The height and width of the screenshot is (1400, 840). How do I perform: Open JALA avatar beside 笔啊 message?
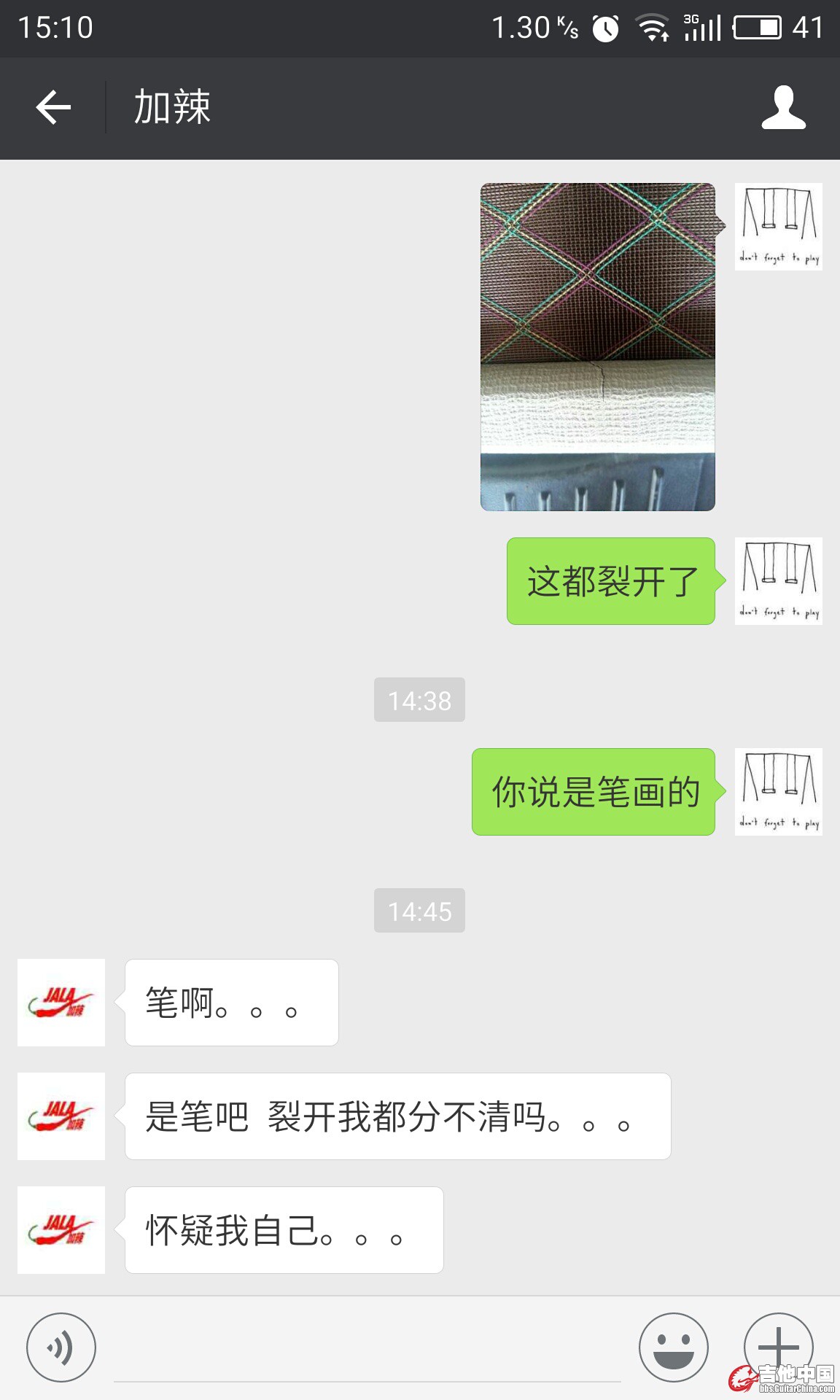(x=61, y=1003)
